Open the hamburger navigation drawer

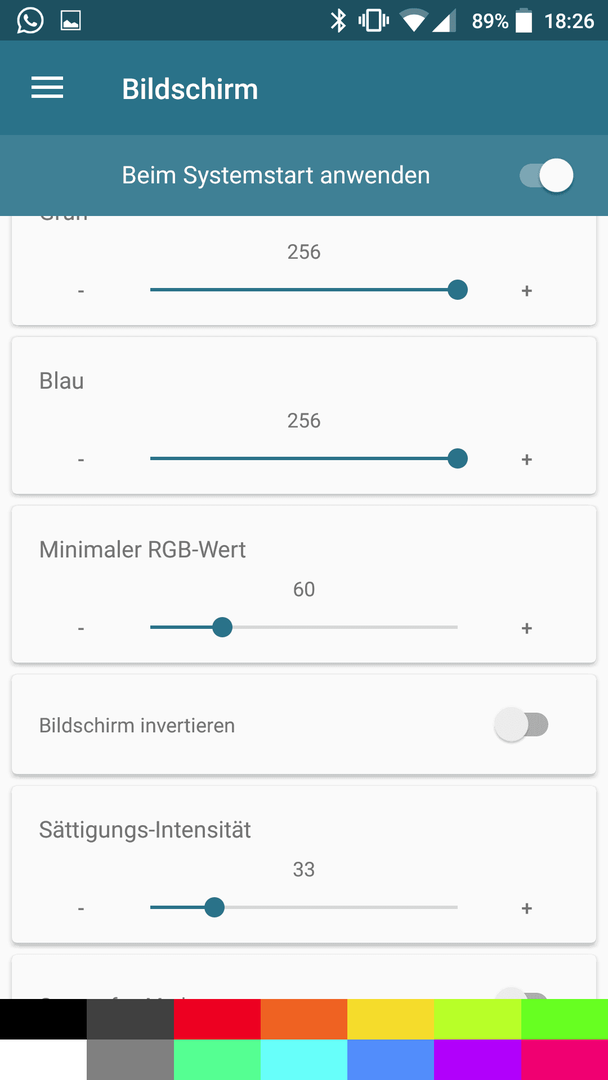click(x=48, y=88)
